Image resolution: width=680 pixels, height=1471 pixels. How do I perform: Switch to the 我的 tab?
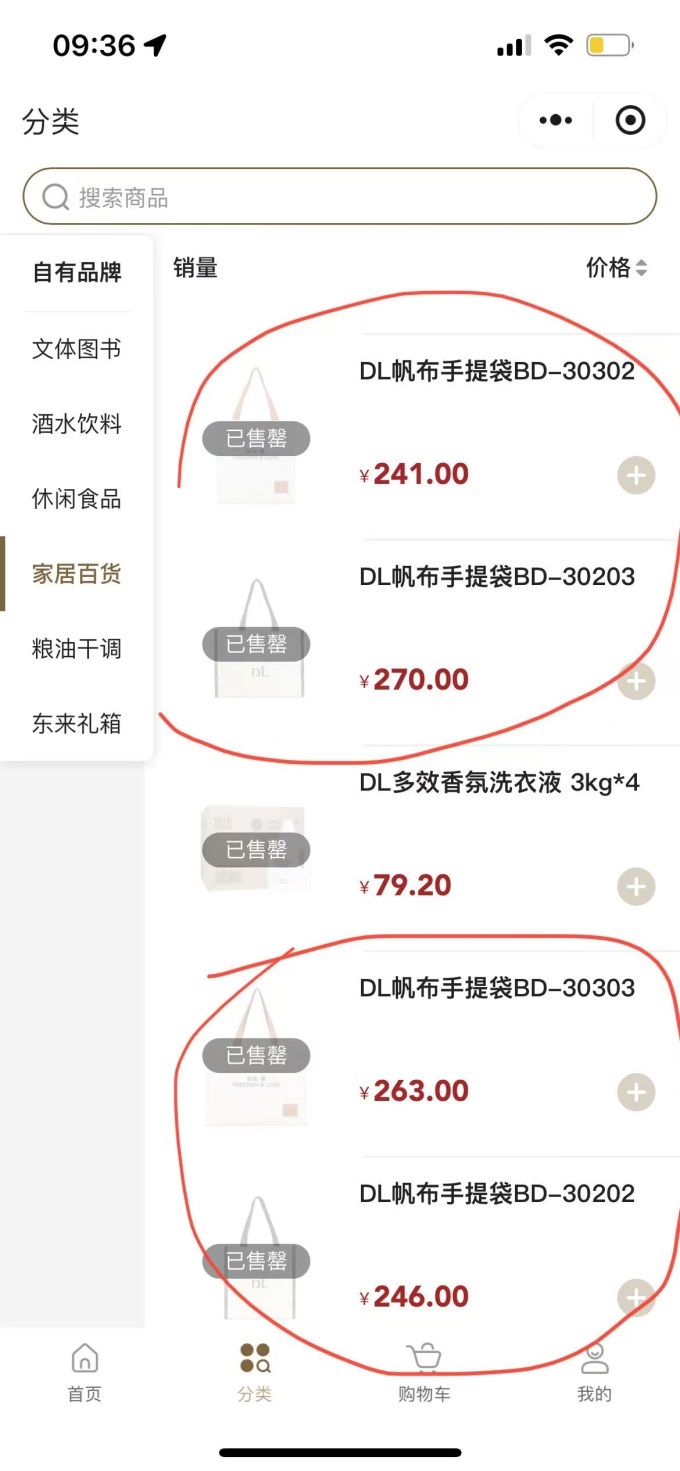[594, 1372]
